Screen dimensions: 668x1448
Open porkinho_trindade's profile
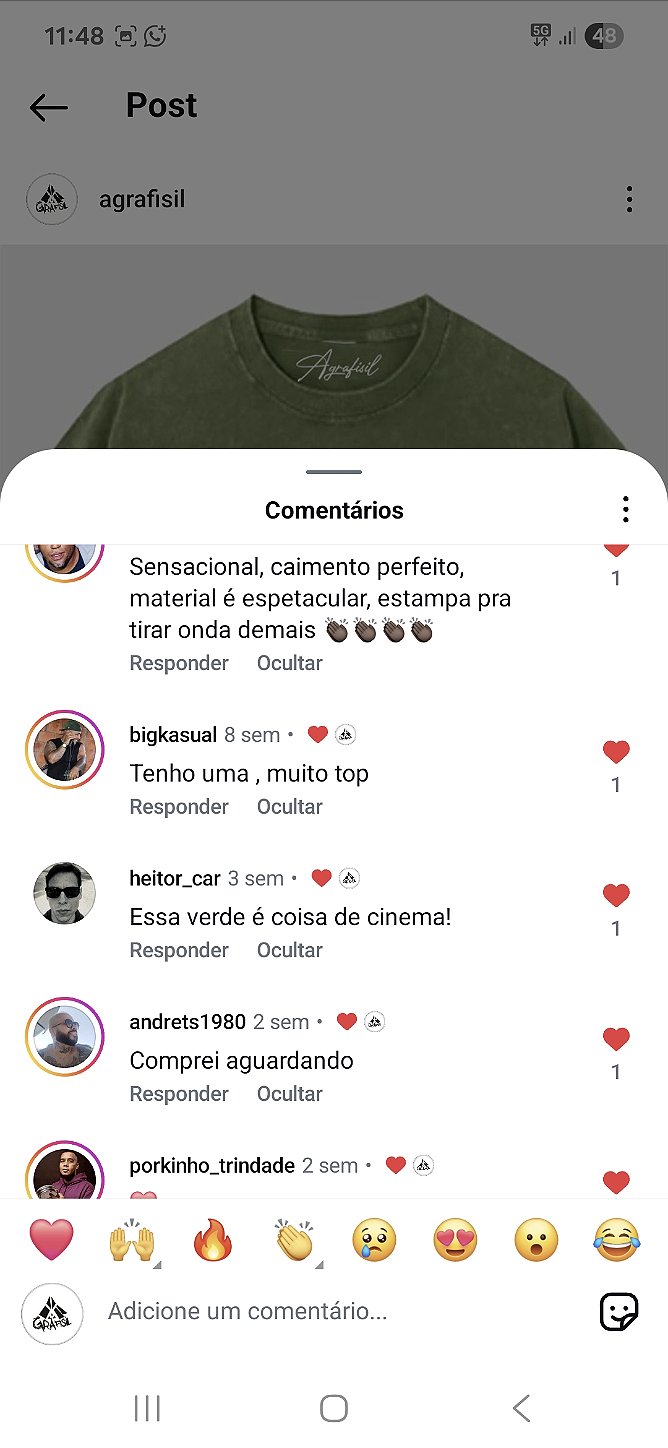point(212,1166)
